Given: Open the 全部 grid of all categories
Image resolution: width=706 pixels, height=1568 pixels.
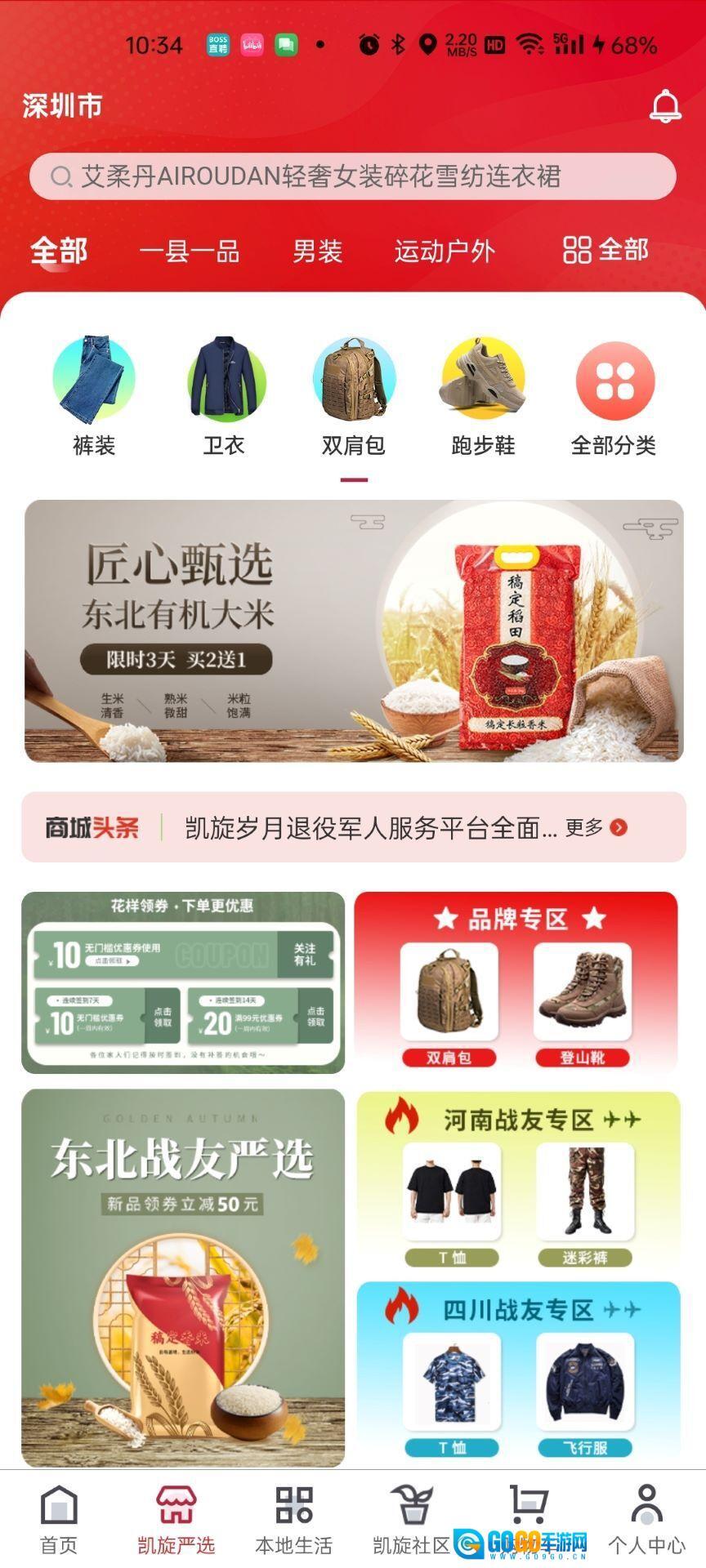Looking at the screenshot, I should click(605, 250).
